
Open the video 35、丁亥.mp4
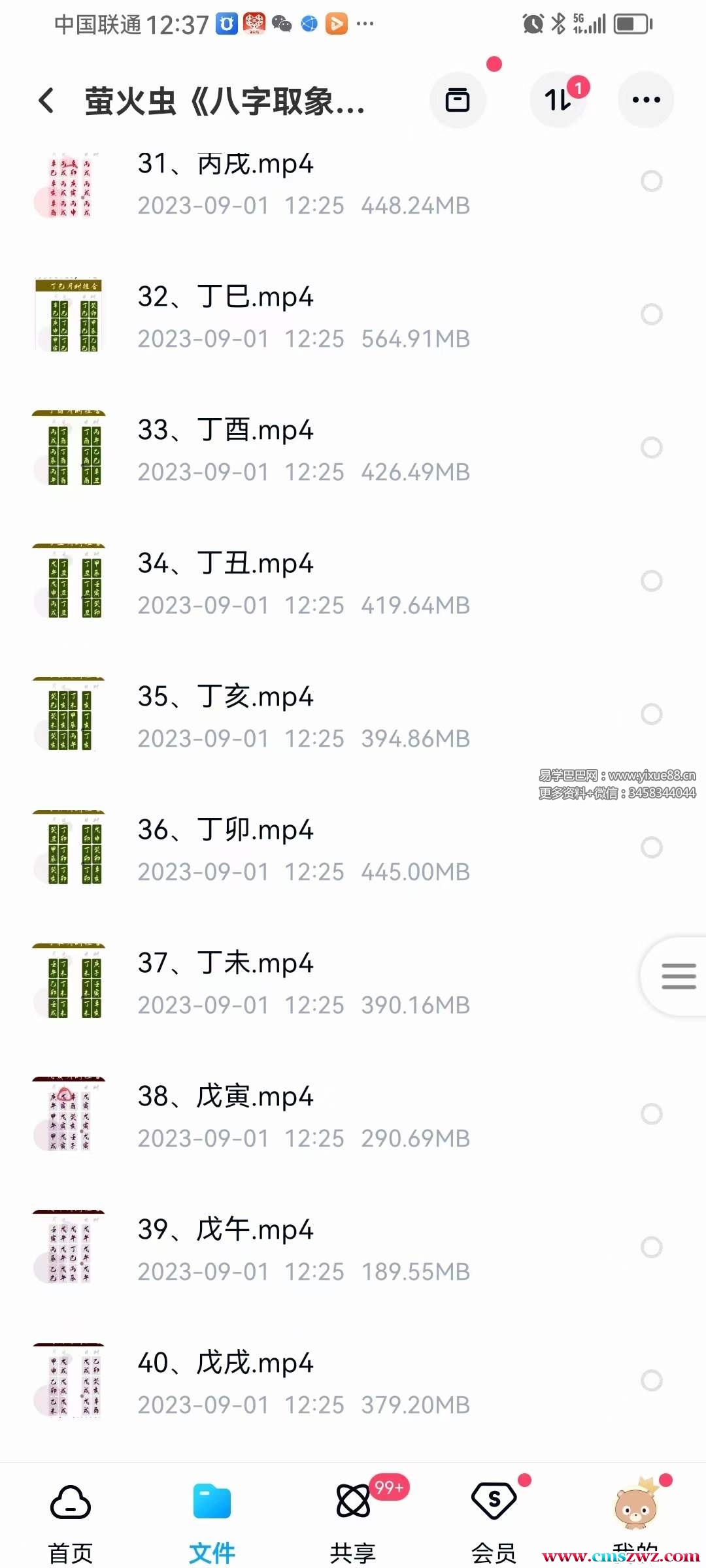coord(226,698)
